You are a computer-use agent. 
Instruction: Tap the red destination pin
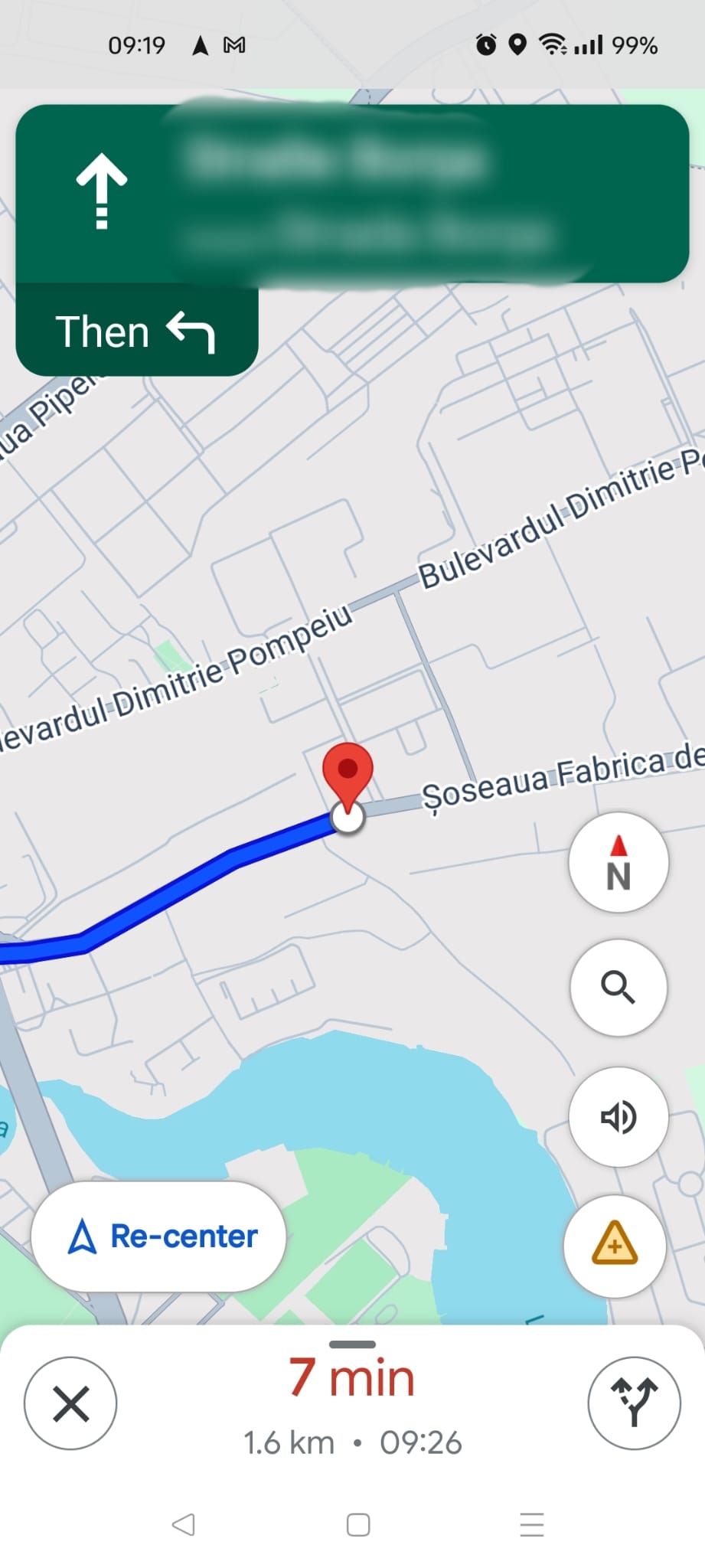pos(348,772)
